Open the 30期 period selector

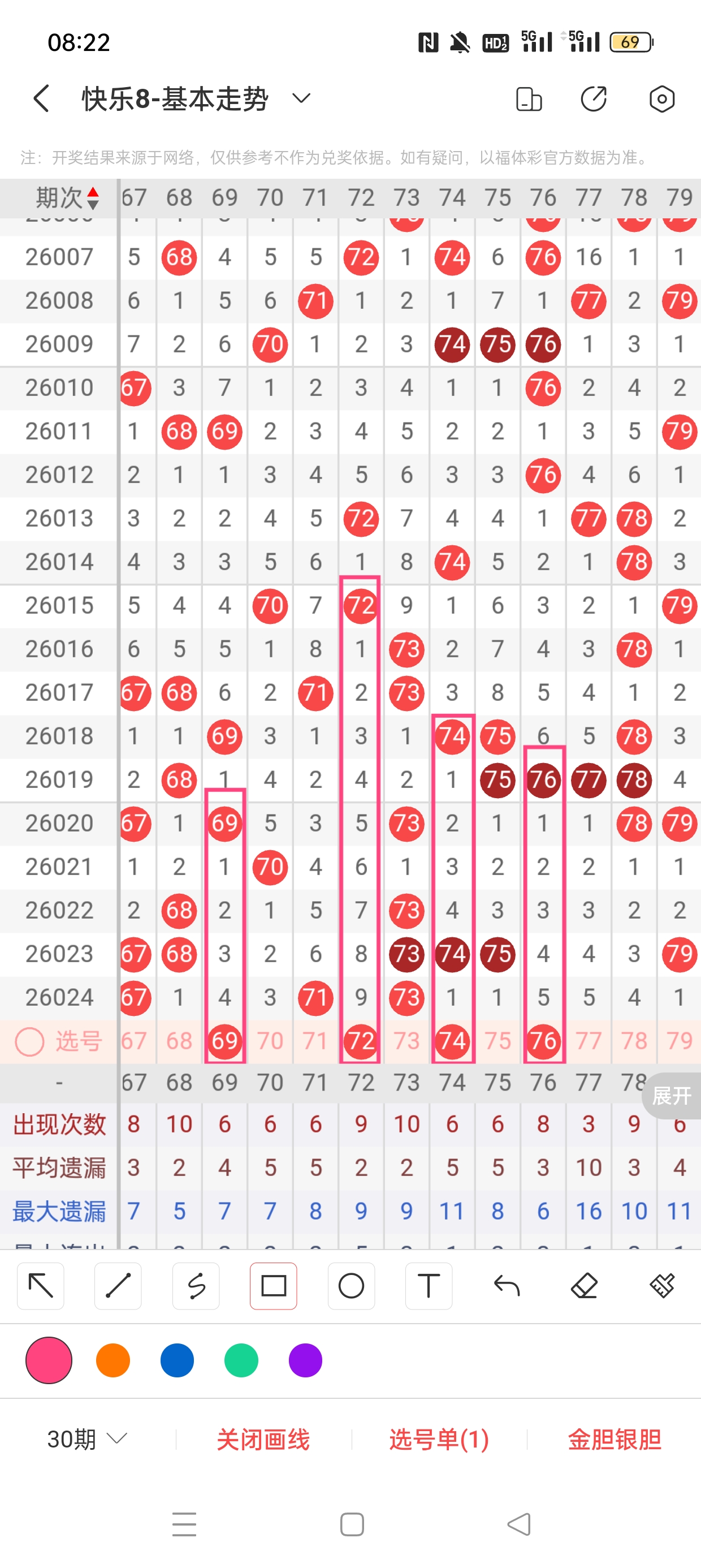point(88,1439)
